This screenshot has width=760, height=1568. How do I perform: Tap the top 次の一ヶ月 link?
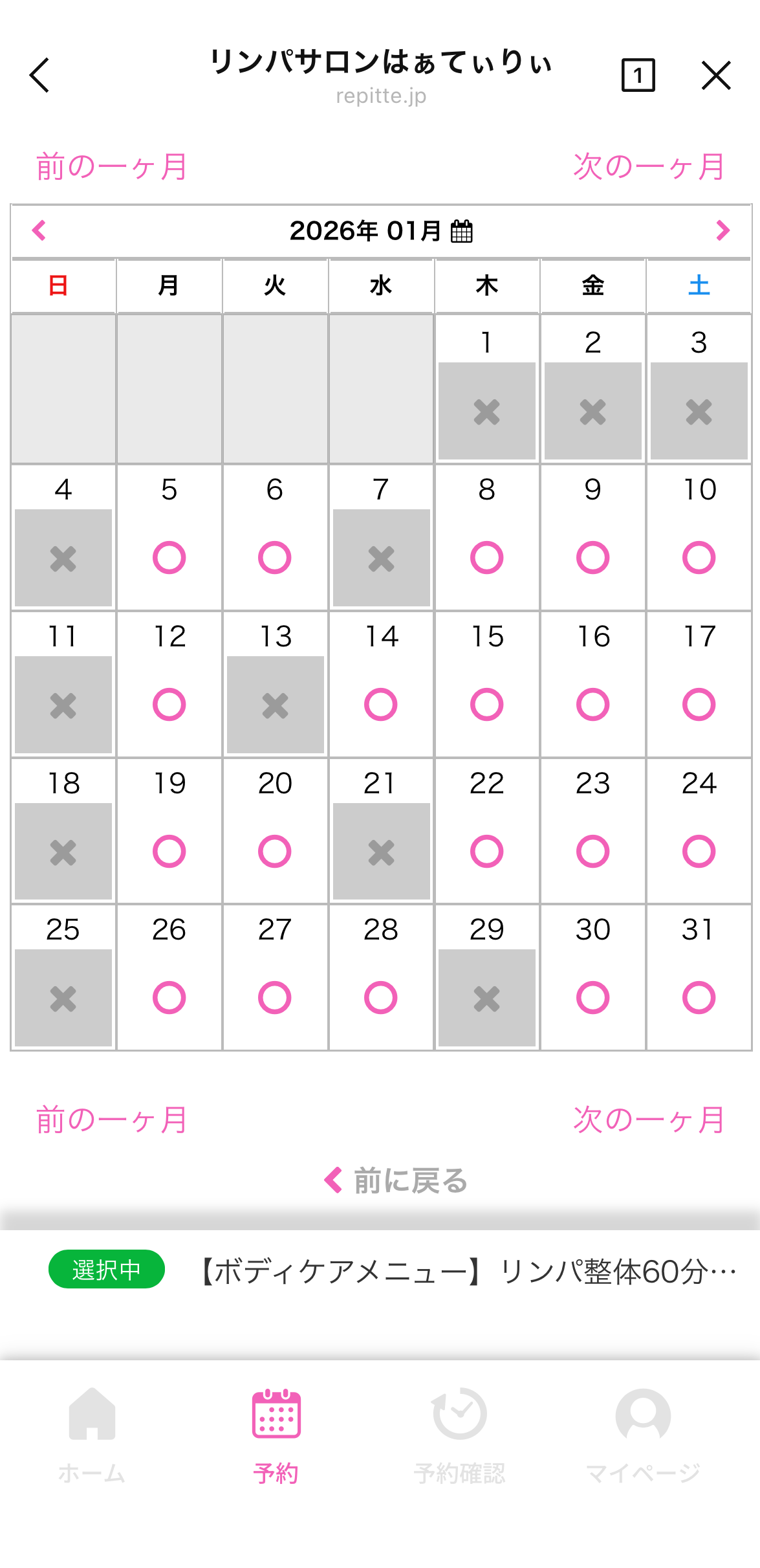coord(649,167)
